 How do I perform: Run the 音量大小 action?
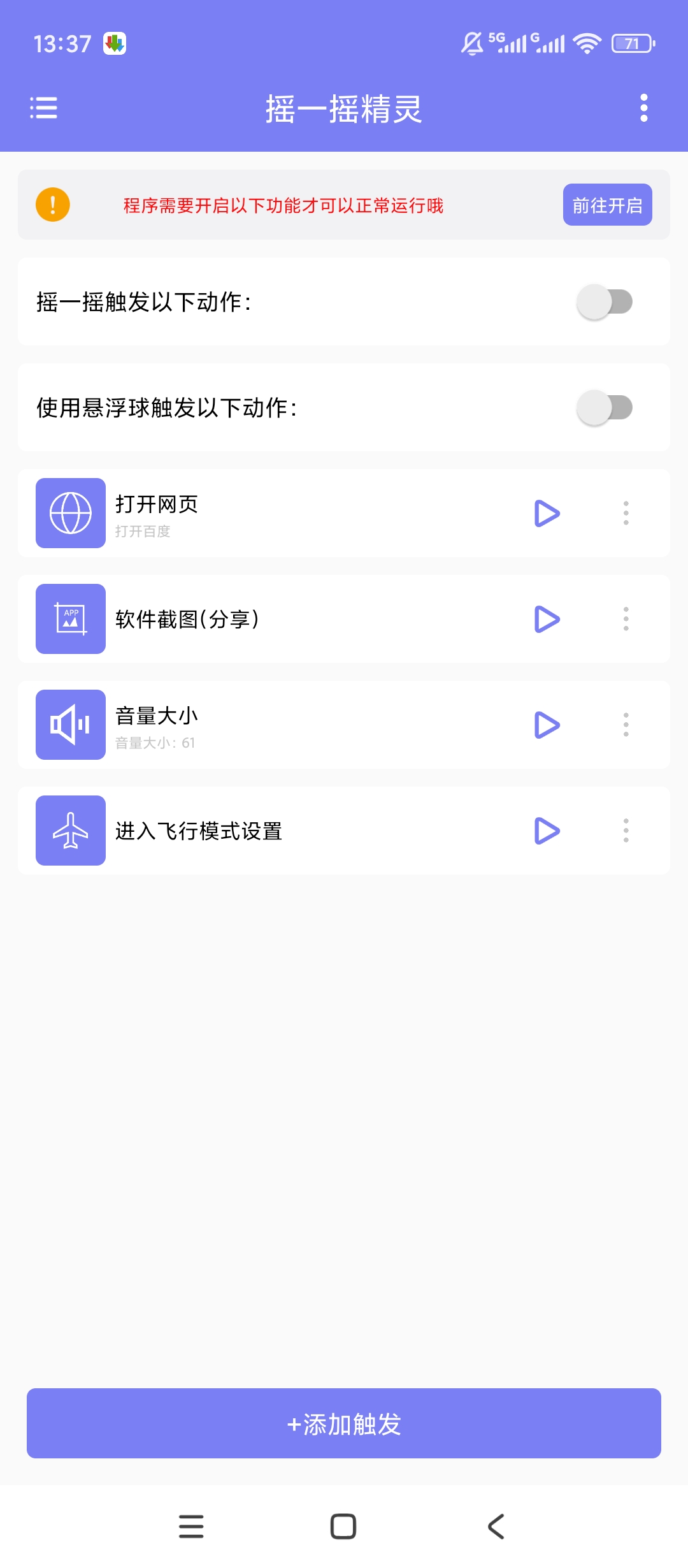point(547,725)
